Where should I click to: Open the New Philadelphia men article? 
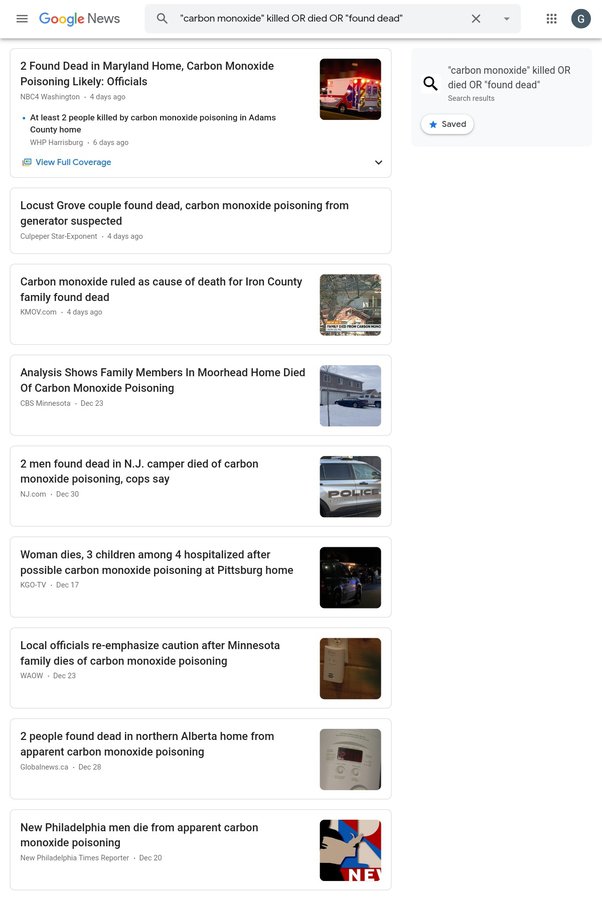(139, 835)
